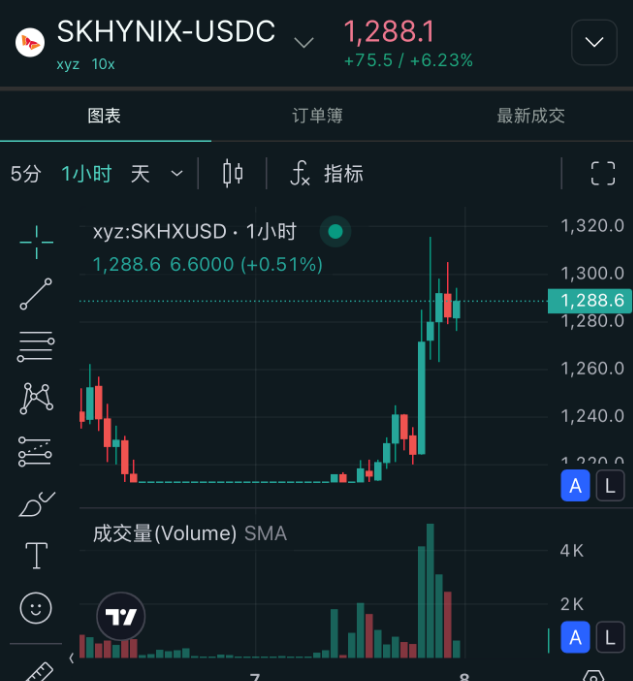The height and width of the screenshot is (681, 633).
Task: Select the text annotation tool
Action: coord(36,555)
